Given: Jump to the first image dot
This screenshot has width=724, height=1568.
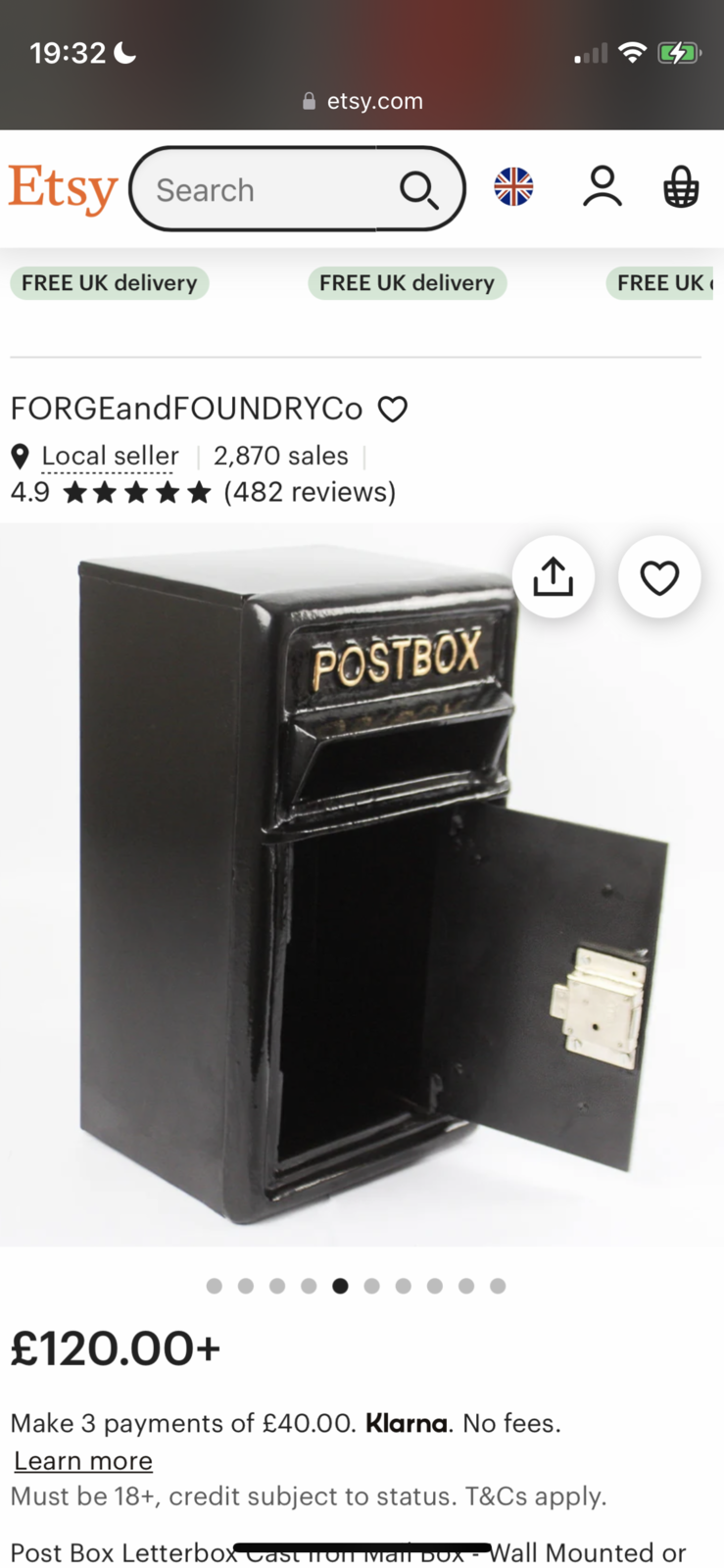Looking at the screenshot, I should (215, 1286).
